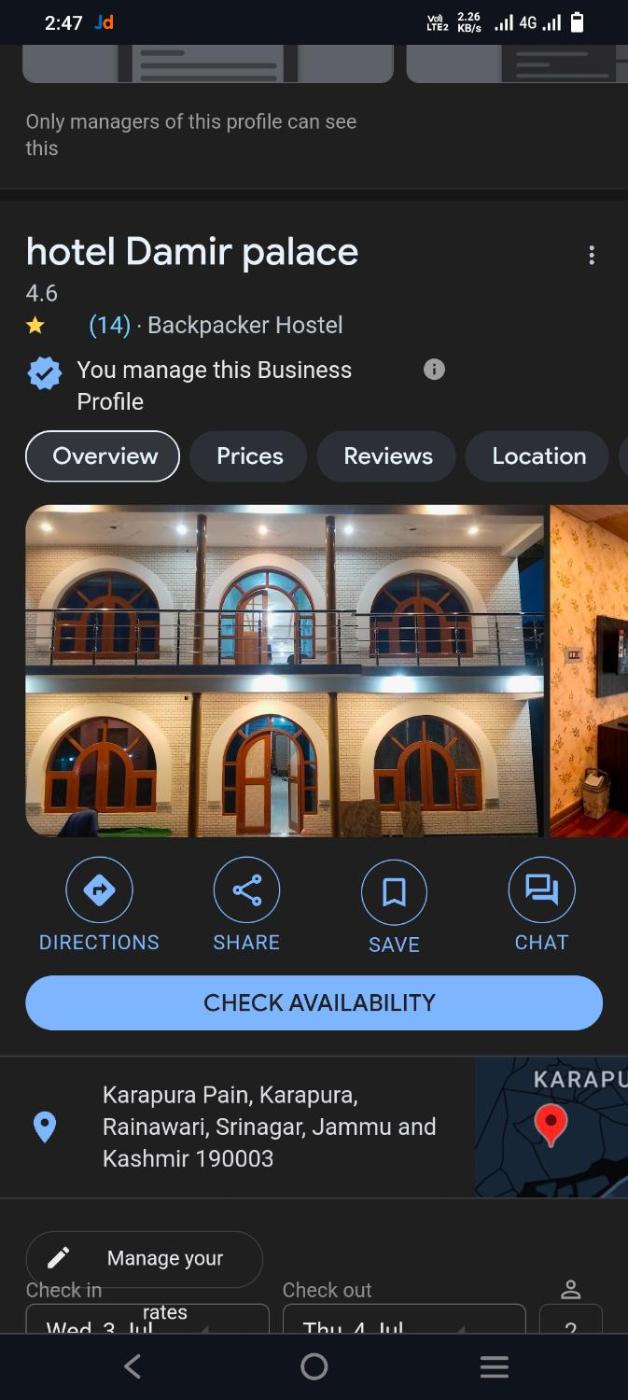Open the hotel exterior photo
628x1400 pixels.
click(284, 670)
